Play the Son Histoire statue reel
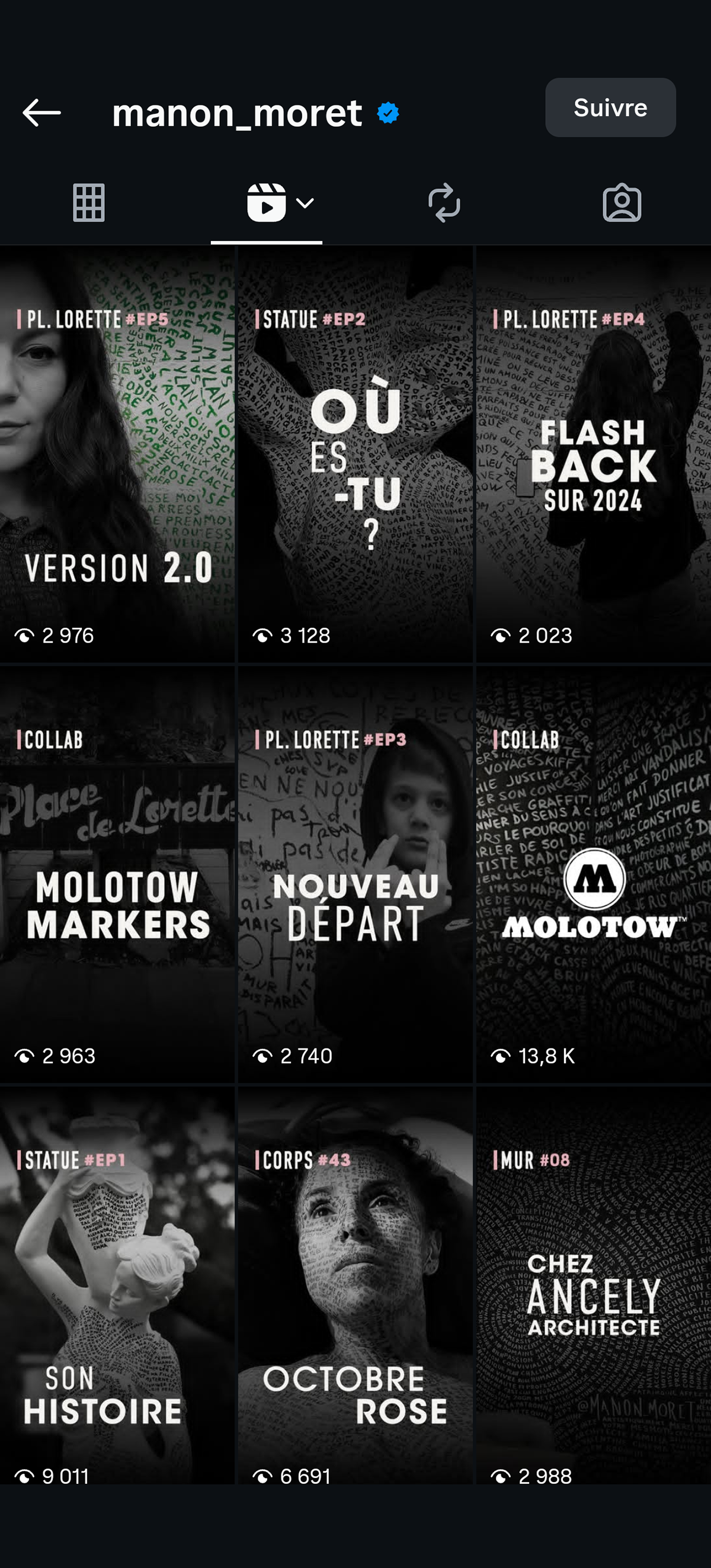 coord(117,1284)
